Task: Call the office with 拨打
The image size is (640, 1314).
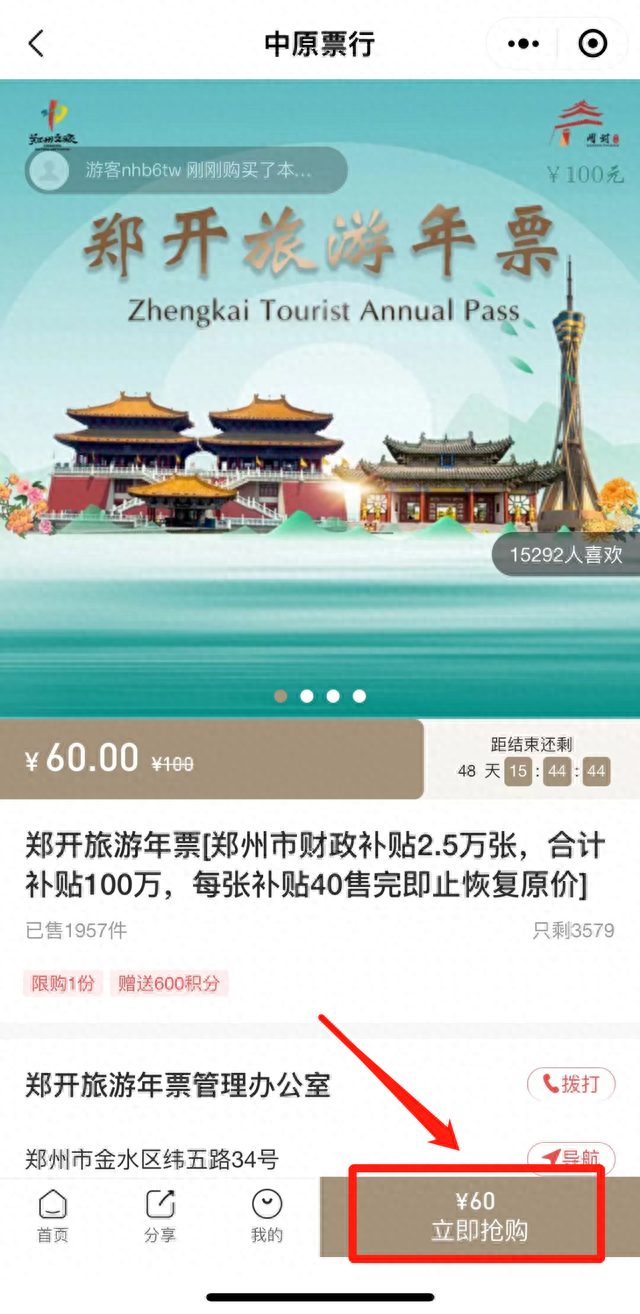Action: pos(571,1084)
